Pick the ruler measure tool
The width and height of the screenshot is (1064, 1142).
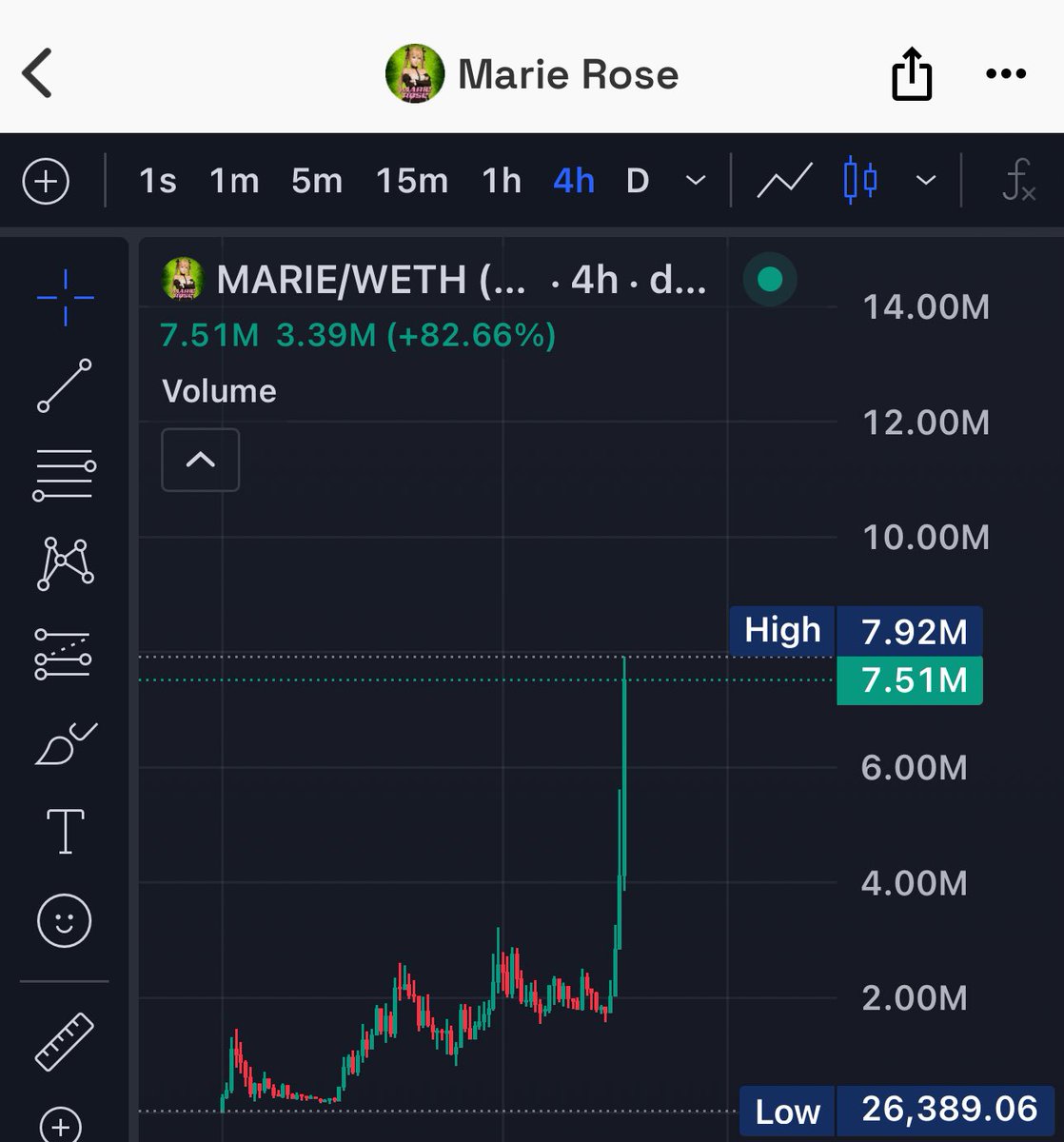65,1040
